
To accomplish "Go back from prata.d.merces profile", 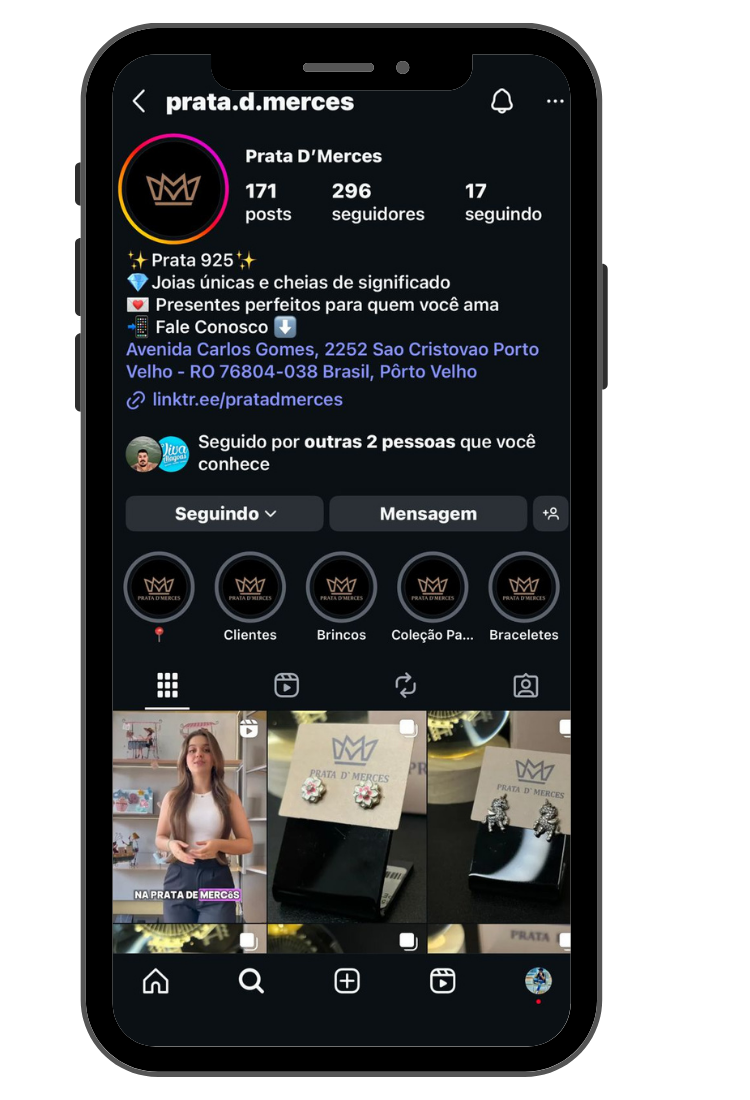I will [x=139, y=102].
